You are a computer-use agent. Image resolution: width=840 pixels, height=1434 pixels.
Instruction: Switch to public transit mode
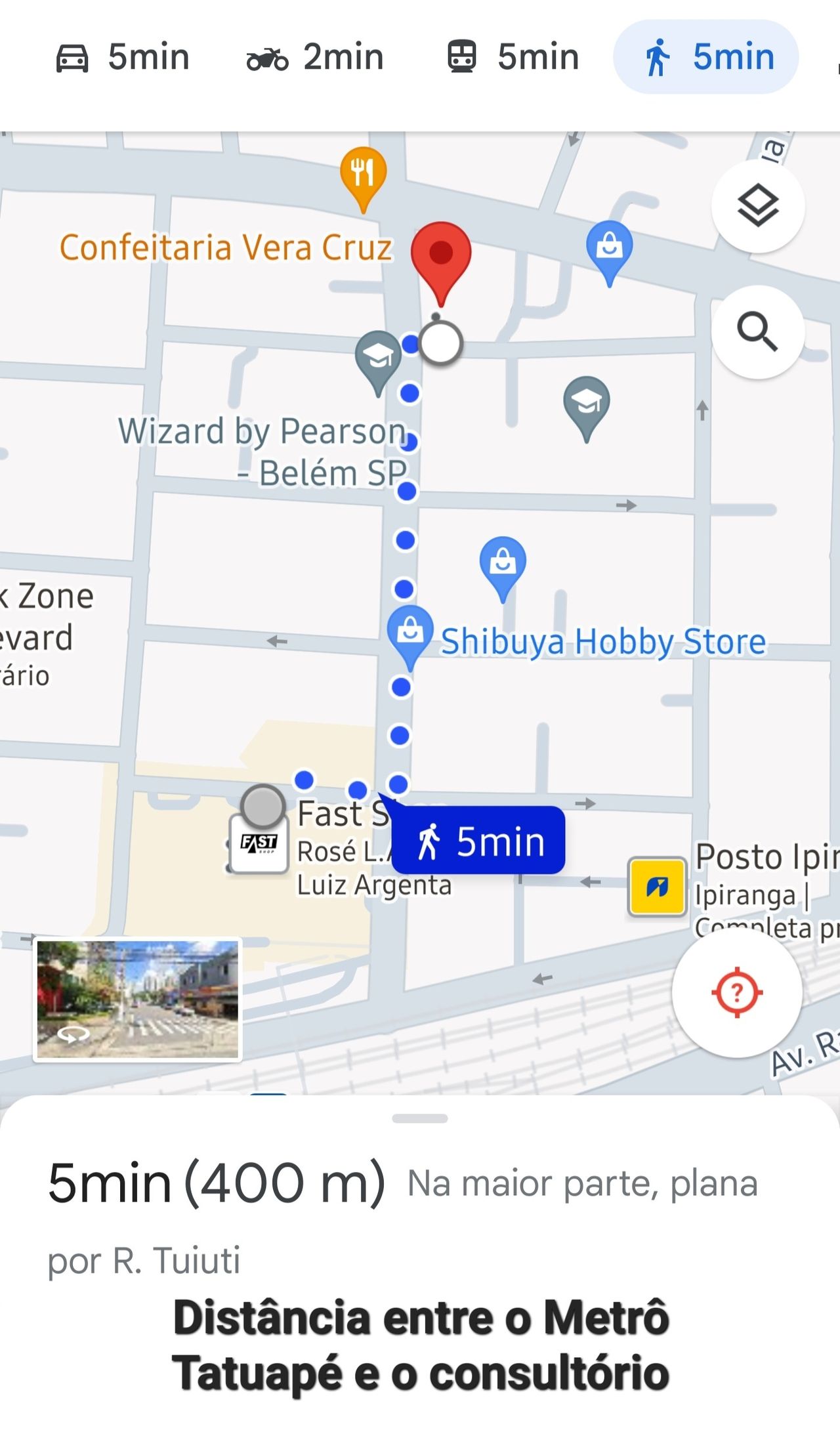click(513, 57)
